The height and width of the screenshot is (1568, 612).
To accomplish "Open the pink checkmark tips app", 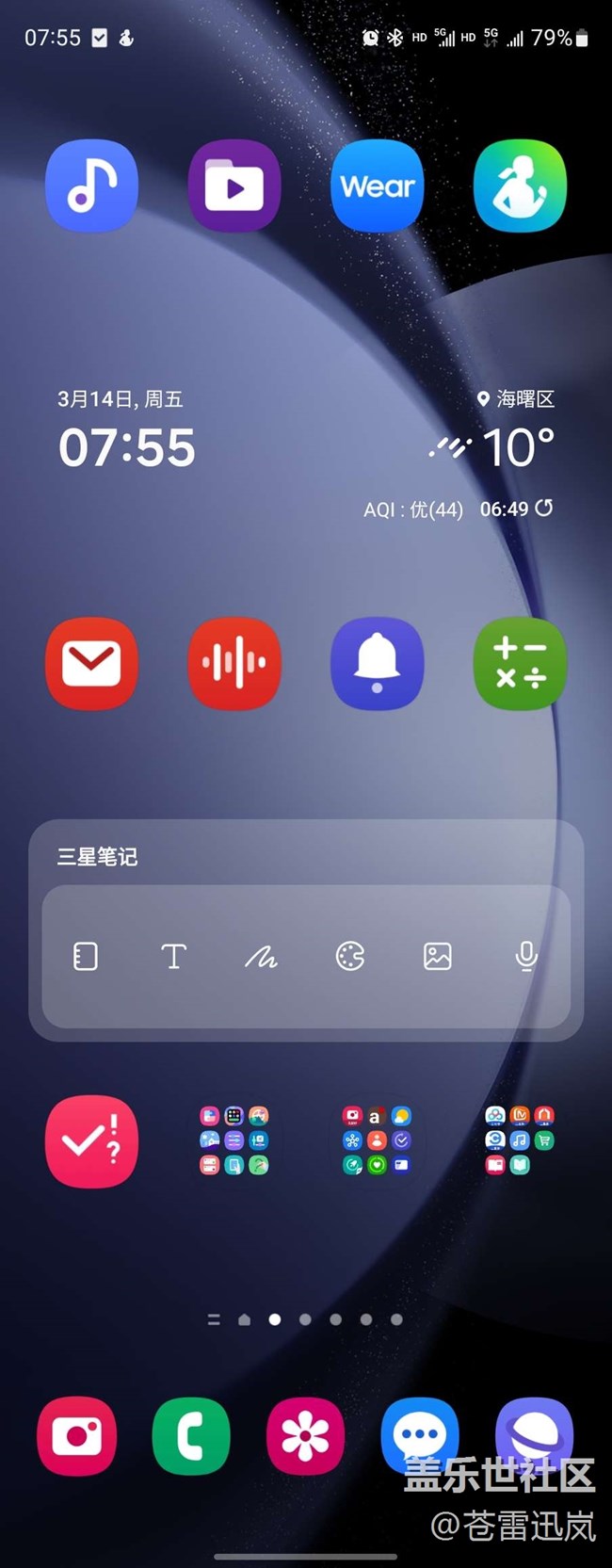I will click(91, 1140).
